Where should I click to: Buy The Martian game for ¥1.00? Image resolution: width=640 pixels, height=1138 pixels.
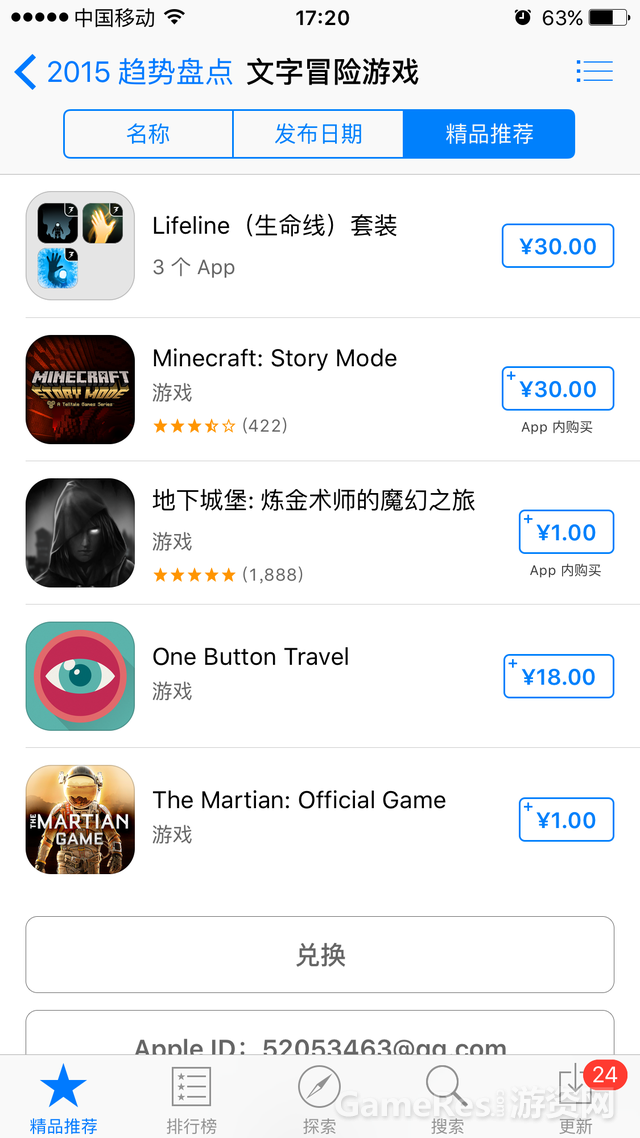pos(565,820)
